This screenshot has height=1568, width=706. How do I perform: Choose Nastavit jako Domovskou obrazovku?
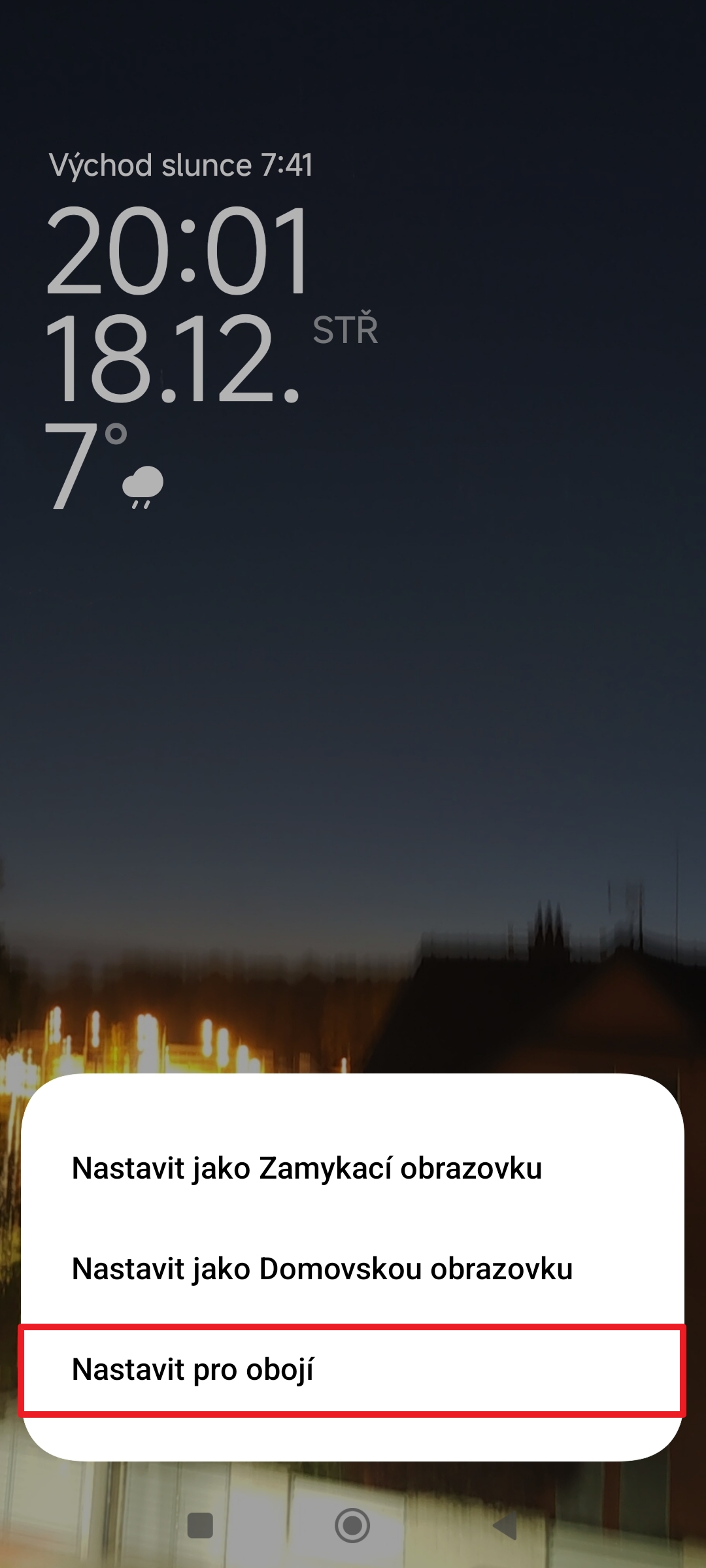coord(352,1269)
